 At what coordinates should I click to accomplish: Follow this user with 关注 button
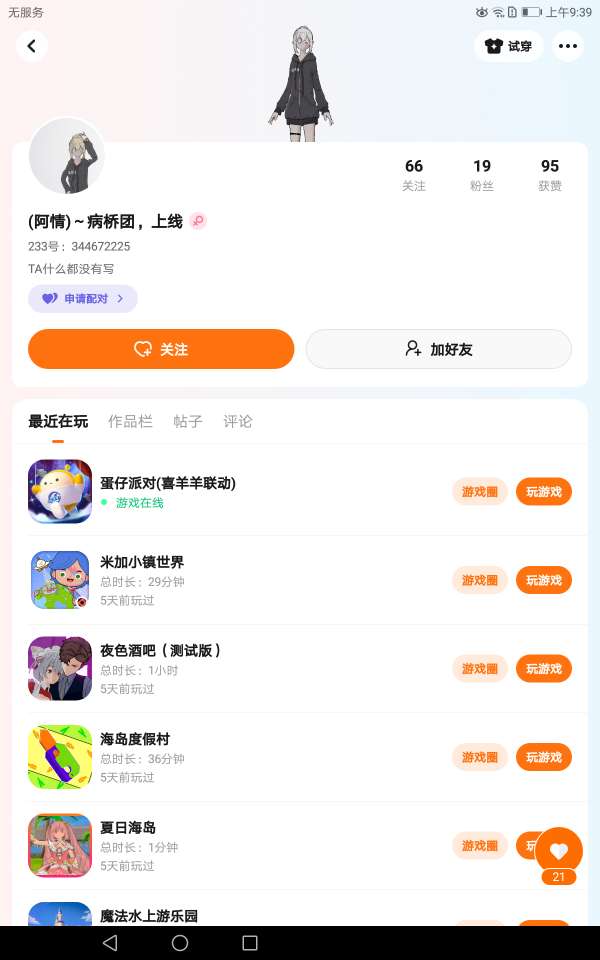click(x=161, y=349)
